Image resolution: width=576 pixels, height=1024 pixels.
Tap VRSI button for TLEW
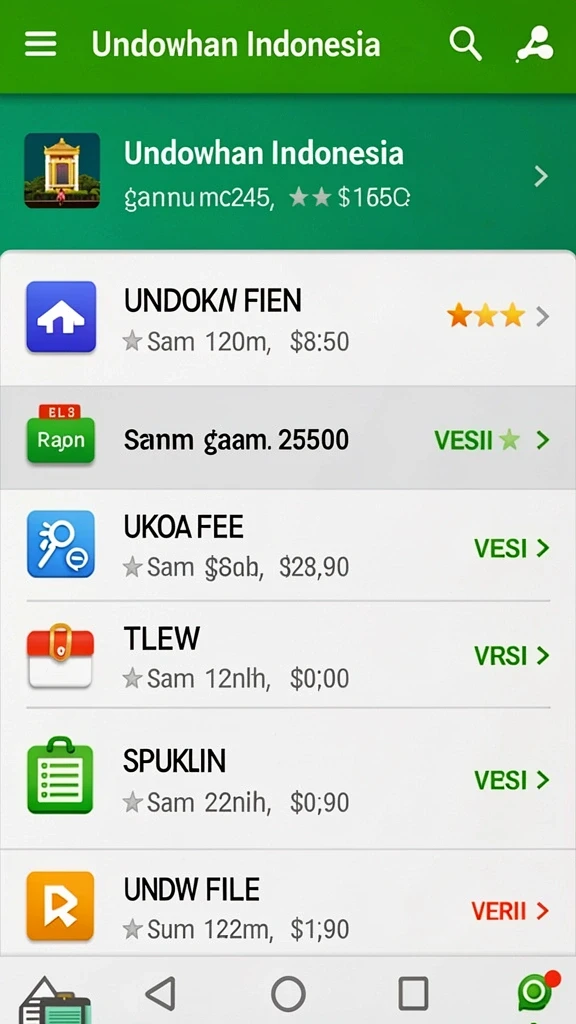click(x=511, y=656)
